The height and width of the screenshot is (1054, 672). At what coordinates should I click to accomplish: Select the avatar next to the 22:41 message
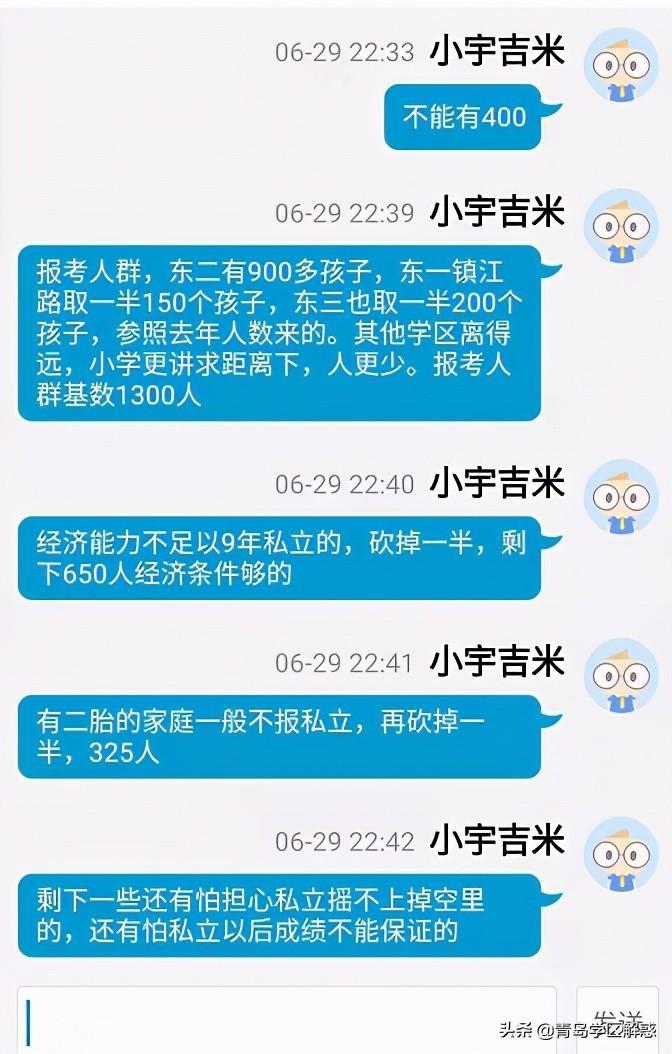tap(621, 676)
